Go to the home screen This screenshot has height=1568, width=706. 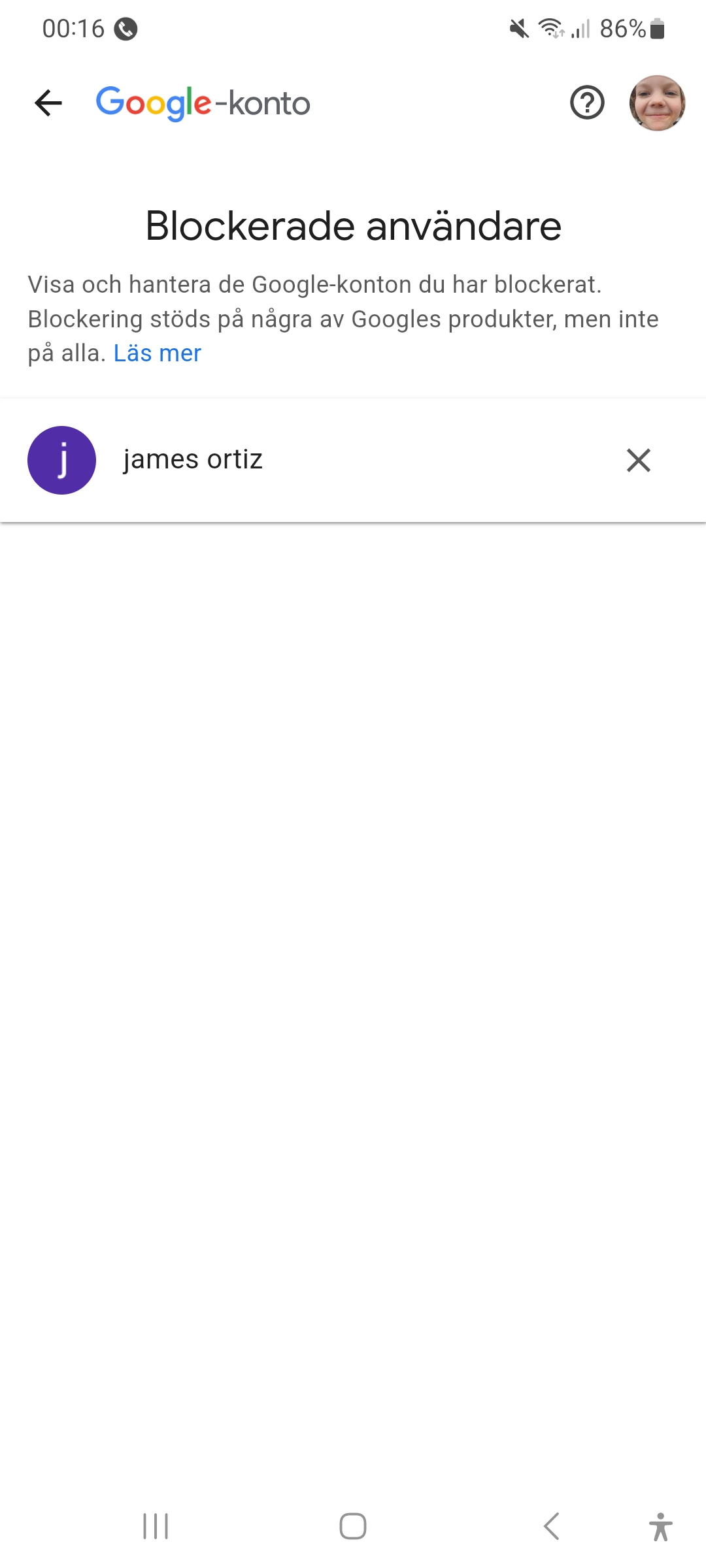point(353,1526)
